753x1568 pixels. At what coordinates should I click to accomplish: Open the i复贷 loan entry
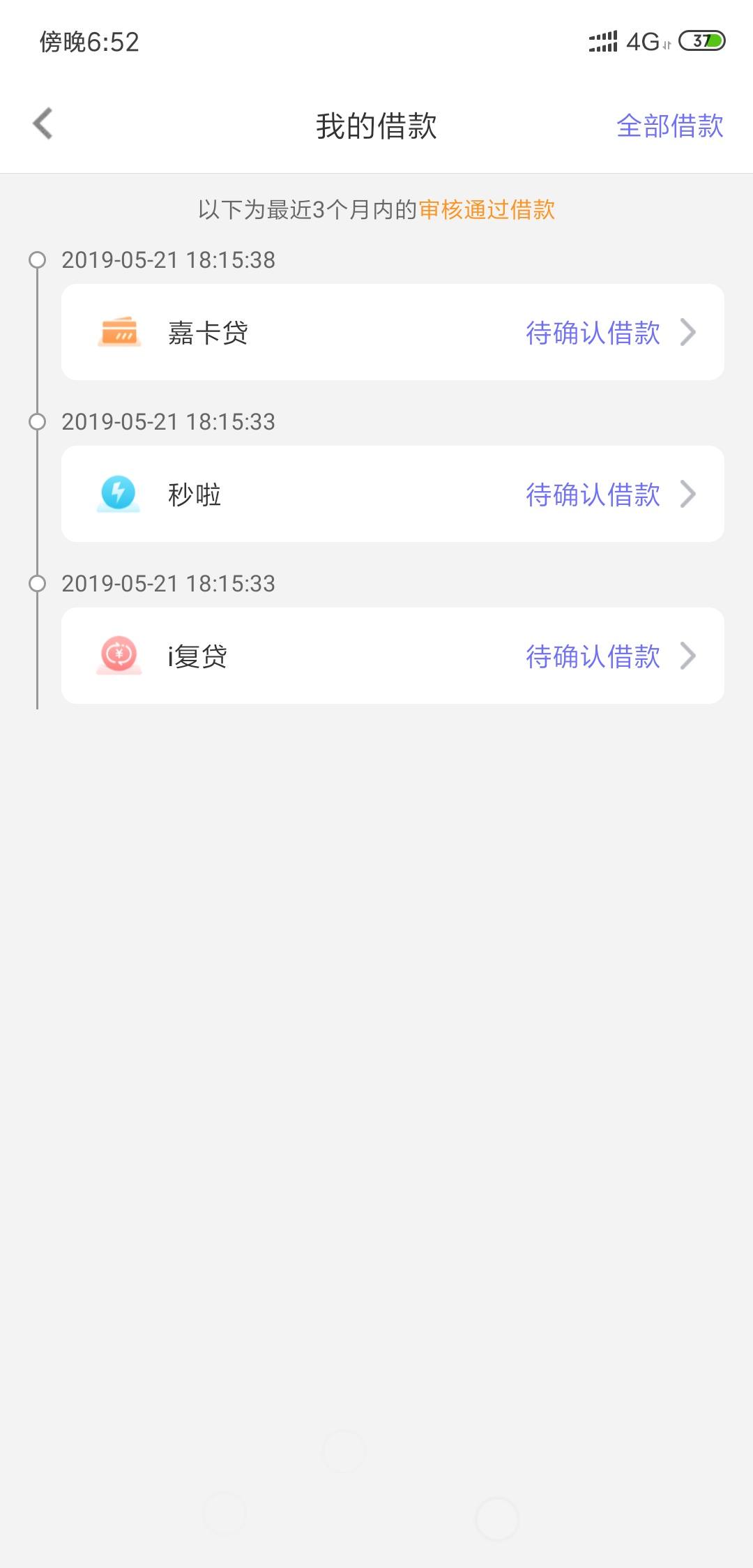pyautogui.click(x=393, y=656)
